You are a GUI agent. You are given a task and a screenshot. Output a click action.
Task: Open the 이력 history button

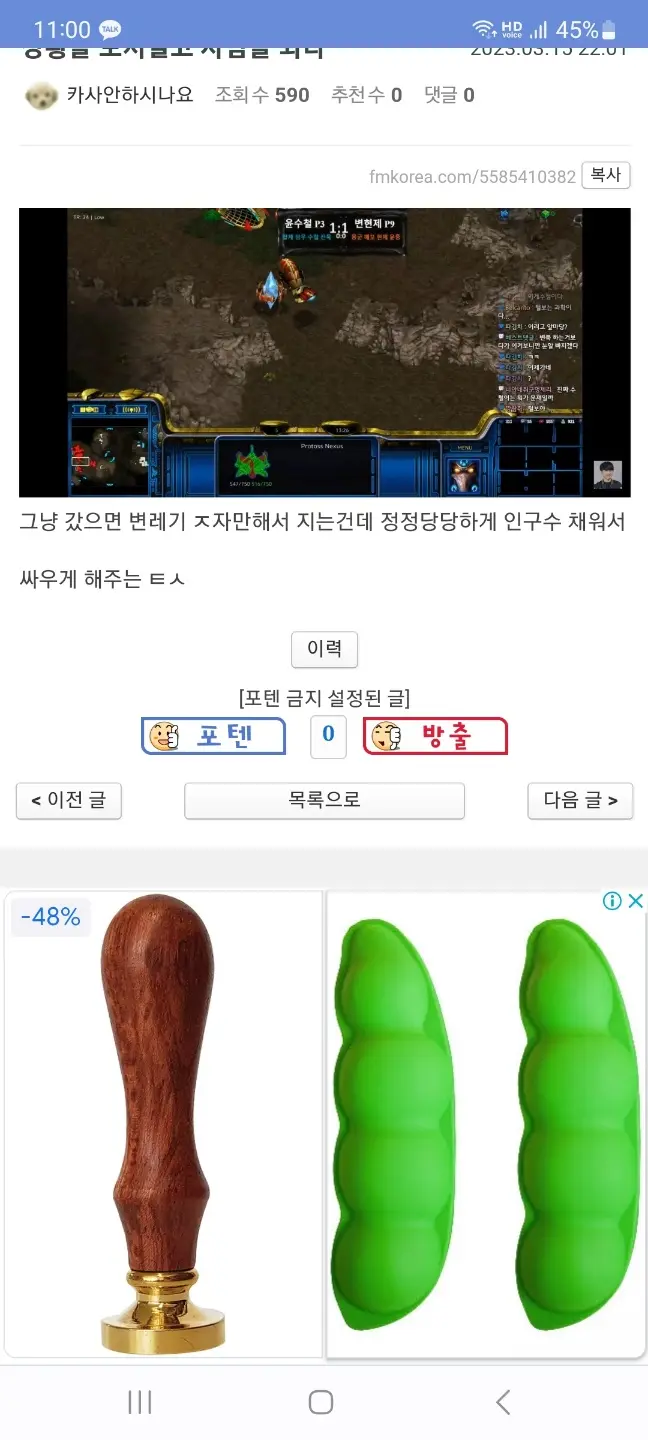click(324, 649)
